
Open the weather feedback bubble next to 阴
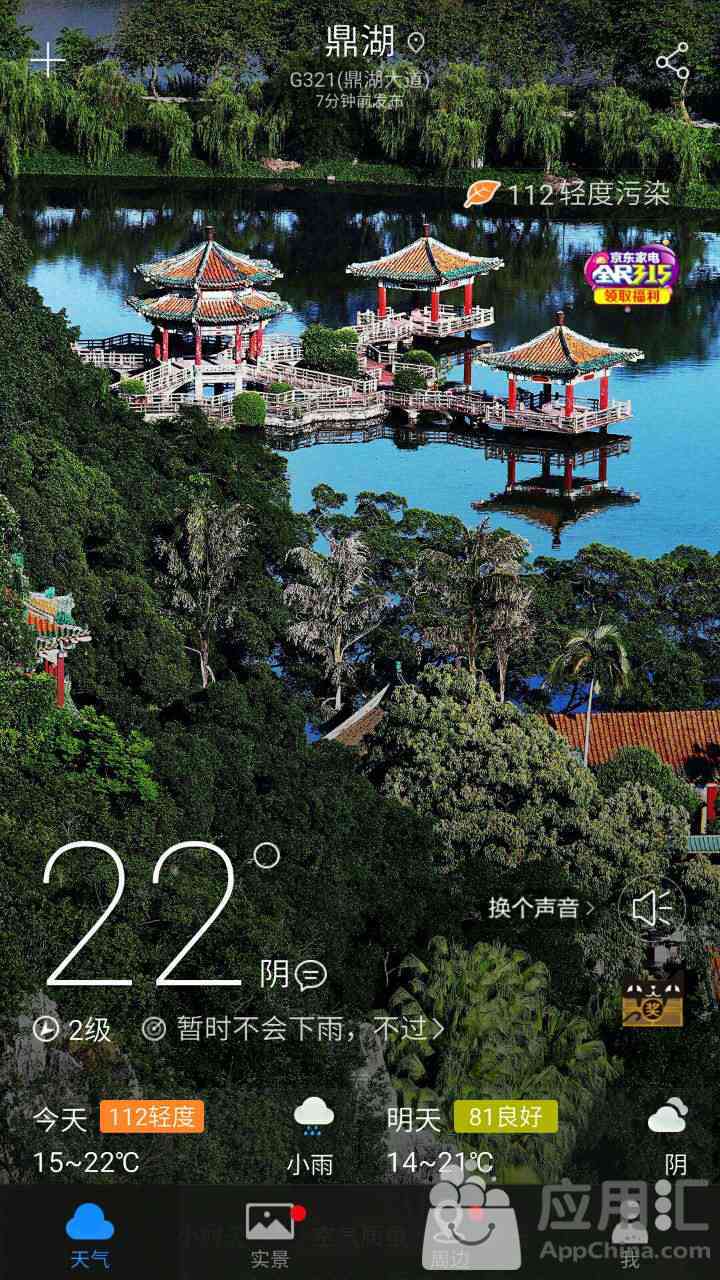(x=311, y=974)
